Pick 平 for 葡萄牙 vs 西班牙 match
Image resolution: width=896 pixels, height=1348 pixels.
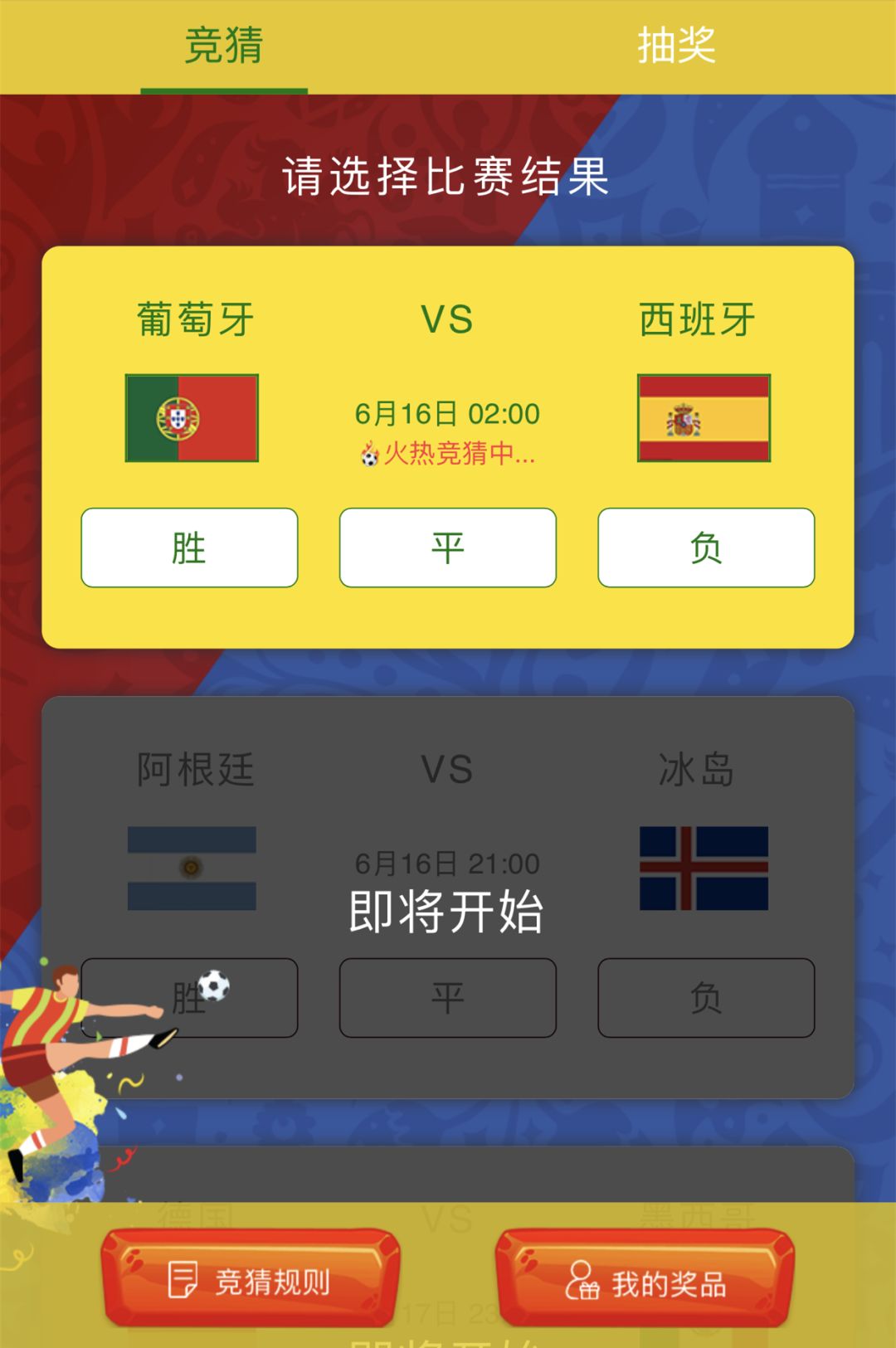pyautogui.click(x=448, y=547)
